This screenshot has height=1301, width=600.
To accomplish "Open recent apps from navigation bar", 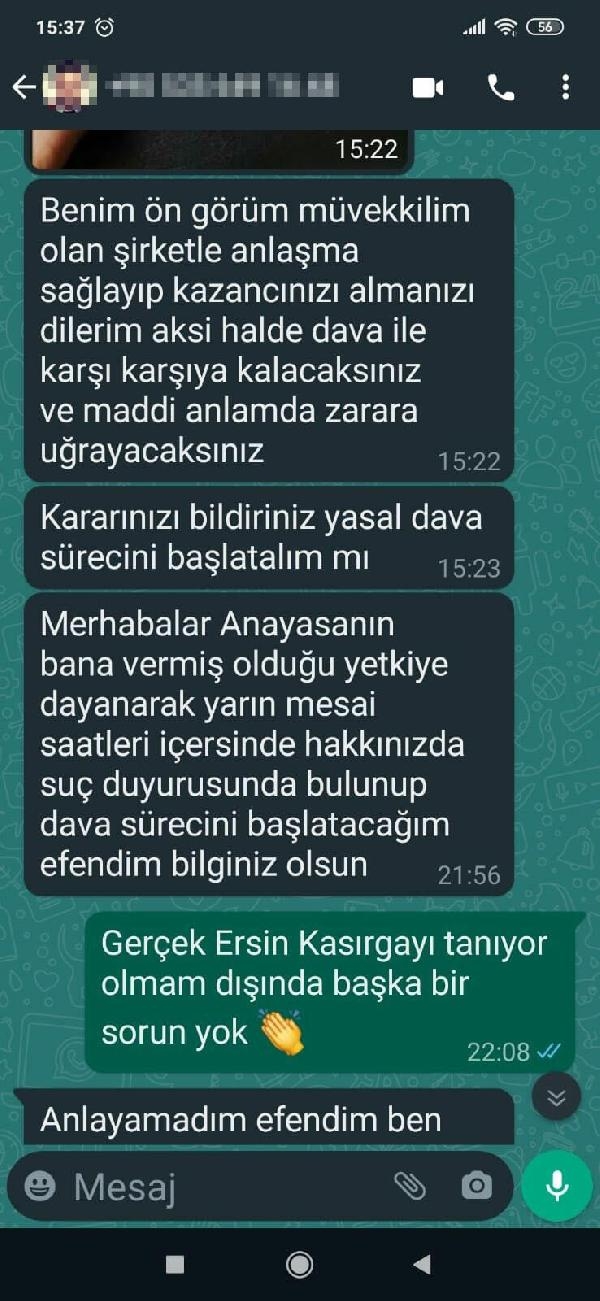I will coord(175,1265).
